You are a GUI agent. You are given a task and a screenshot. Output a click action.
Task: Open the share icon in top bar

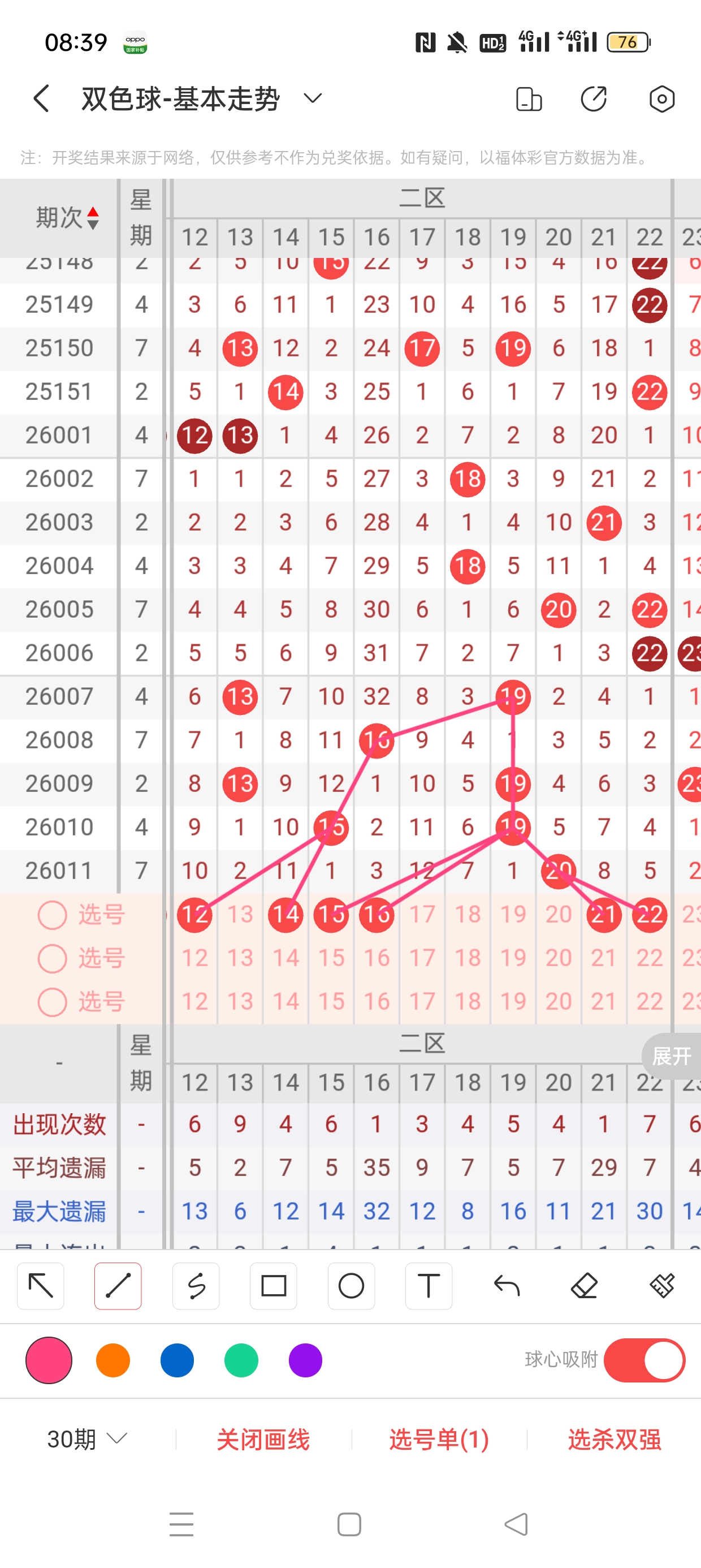click(x=593, y=98)
